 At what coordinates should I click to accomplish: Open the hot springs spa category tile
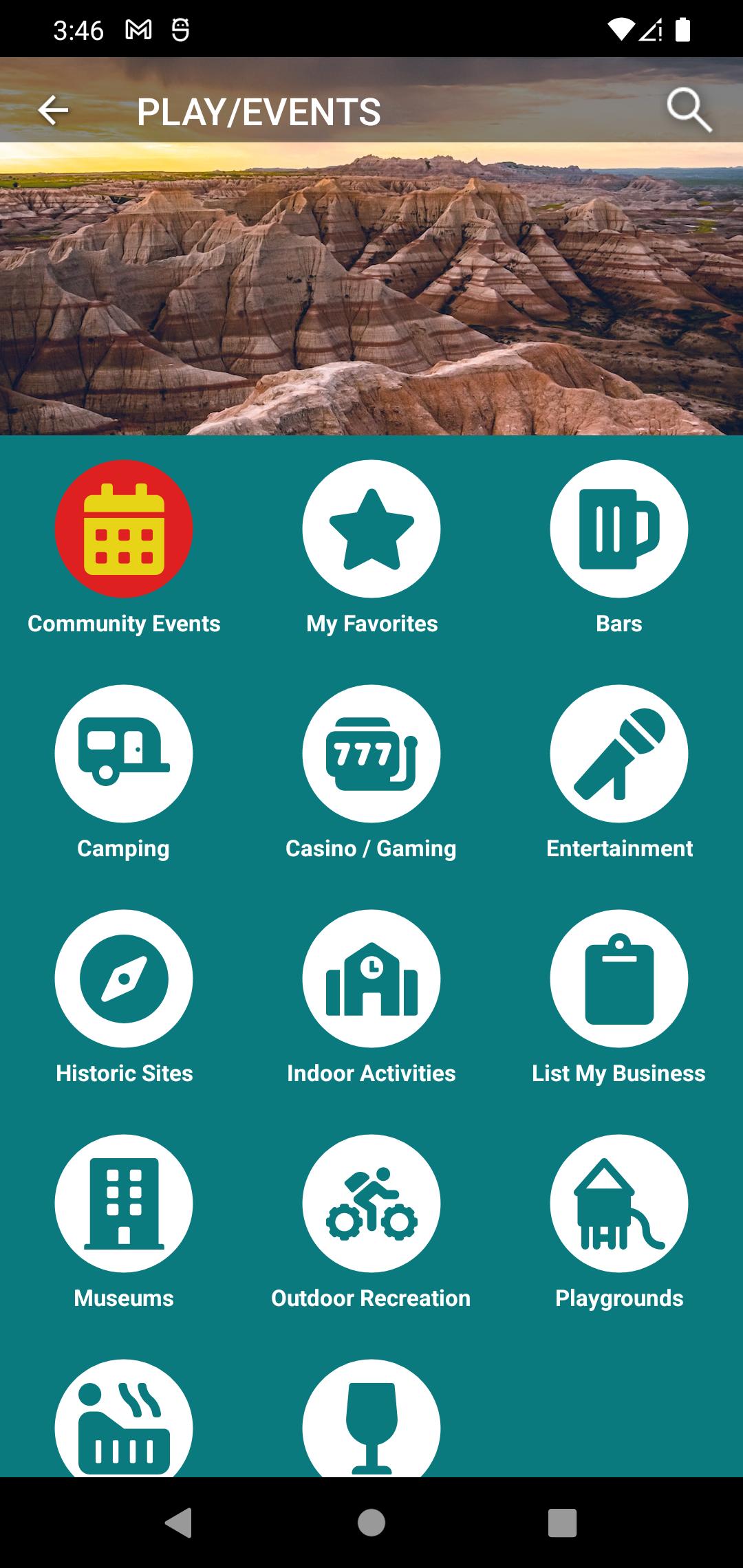coord(124,1418)
